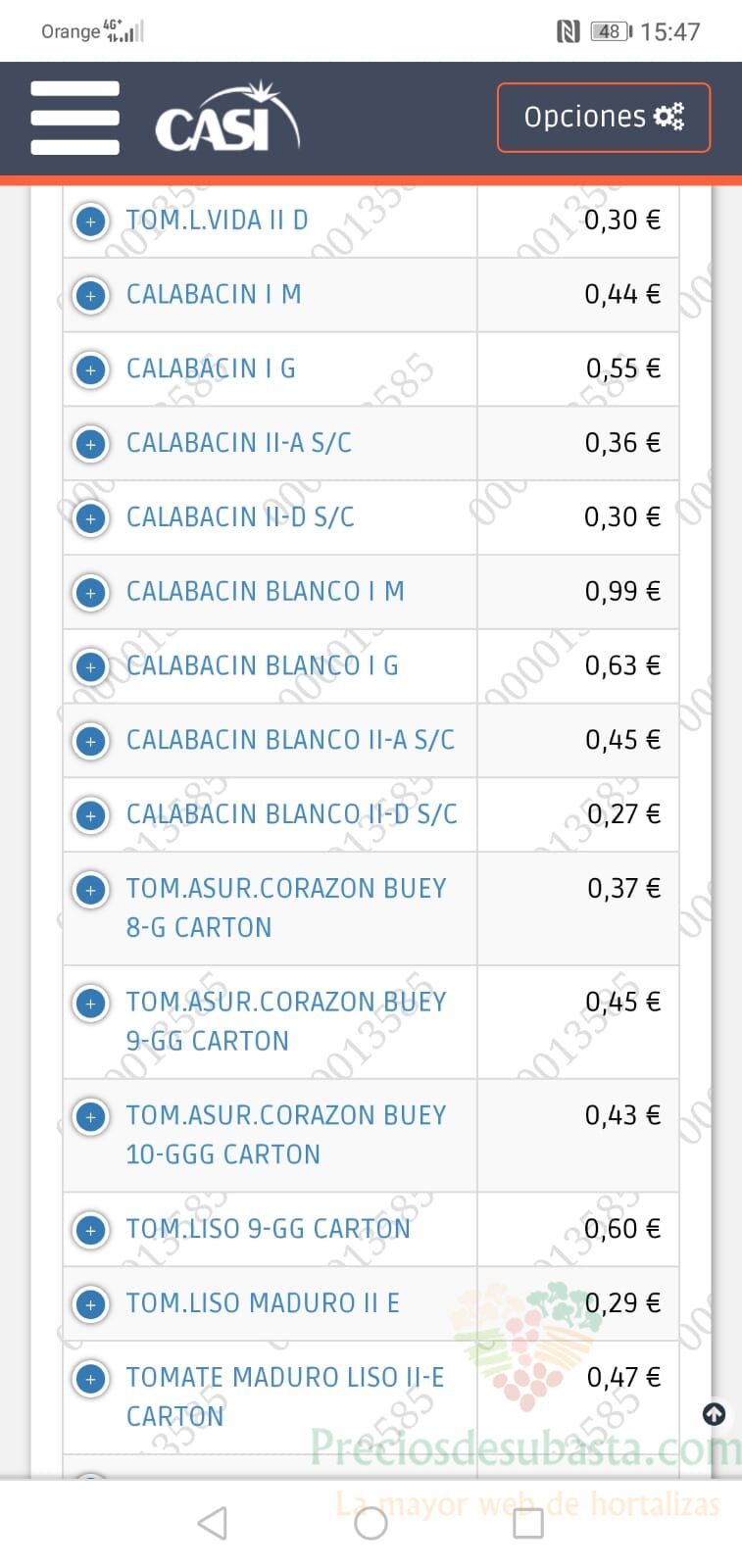Viewport: 742px width, 1568px height.
Task: Go back using the system back button
Action: 213,1523
